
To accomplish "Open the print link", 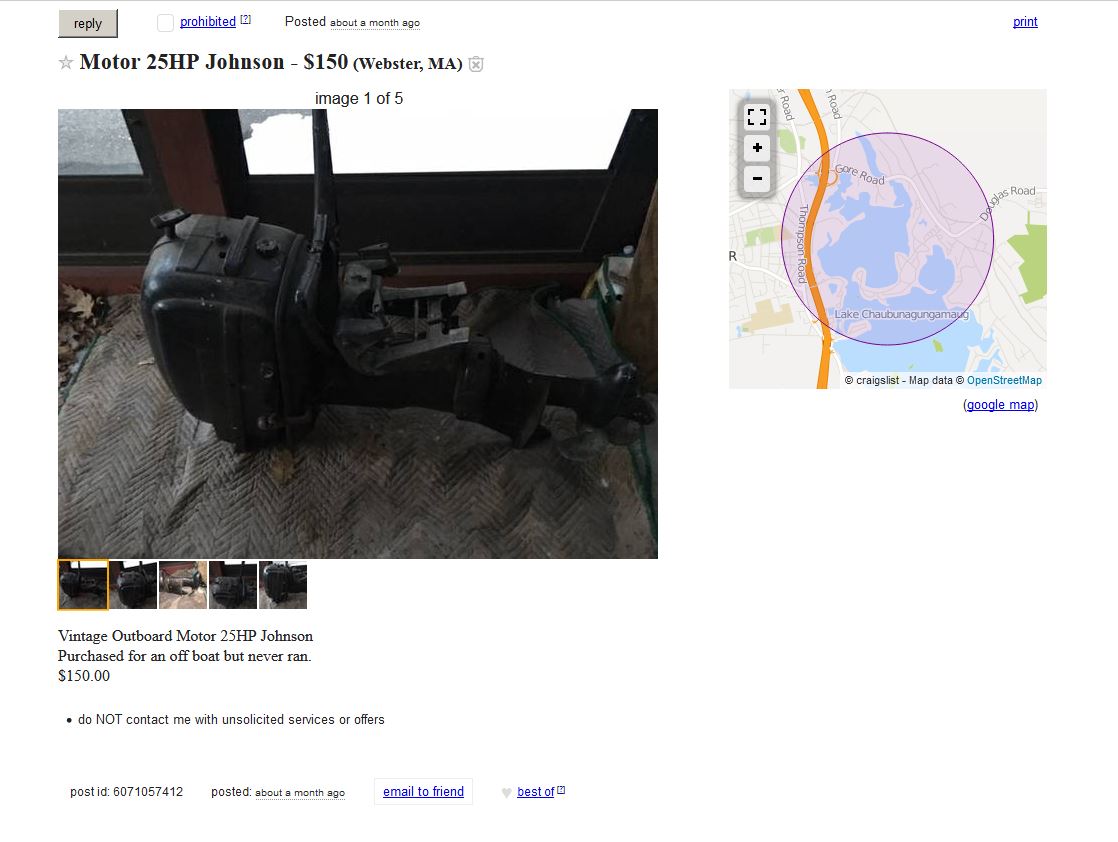I will [x=1025, y=21].
